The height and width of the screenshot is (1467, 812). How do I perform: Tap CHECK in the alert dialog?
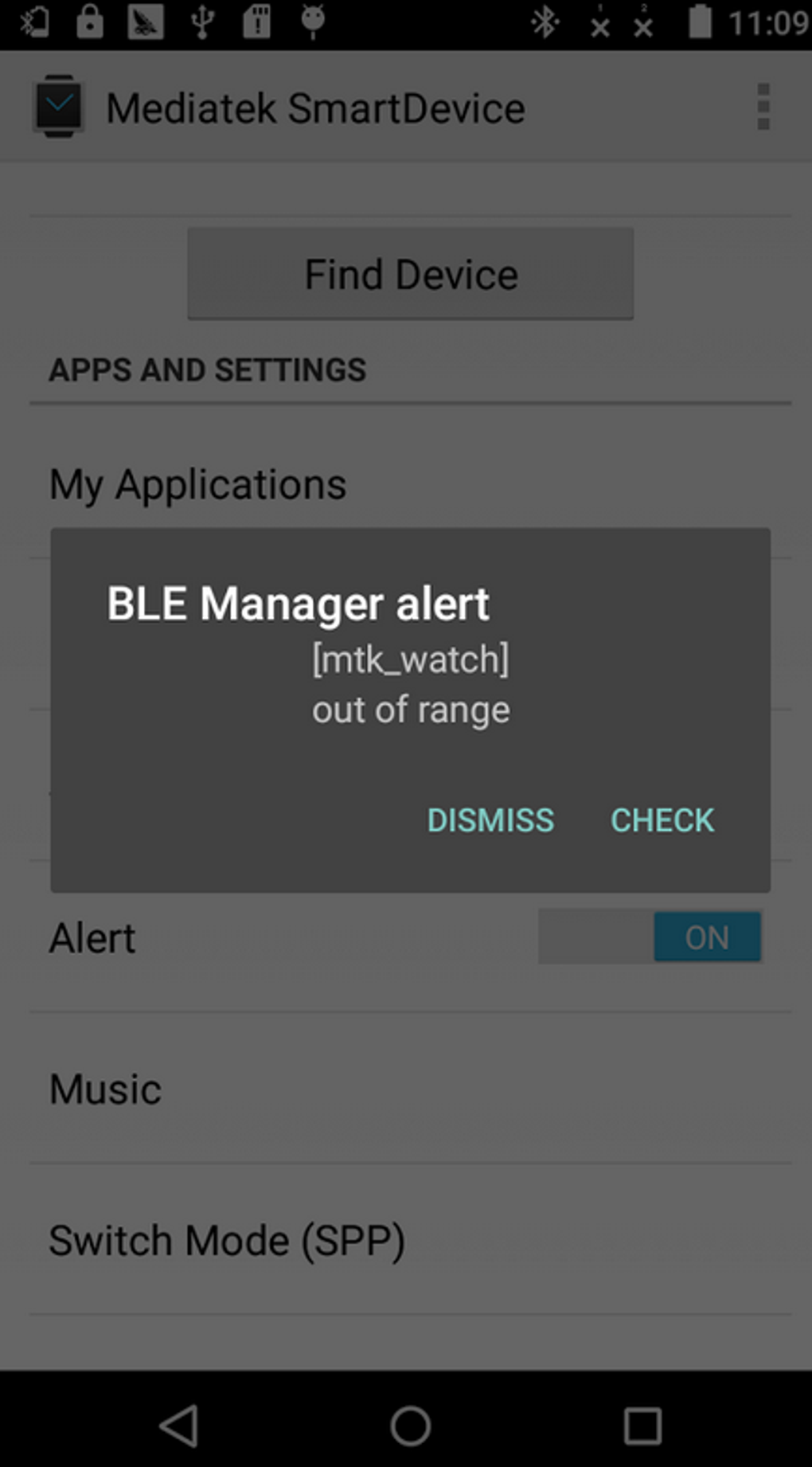coord(662,820)
